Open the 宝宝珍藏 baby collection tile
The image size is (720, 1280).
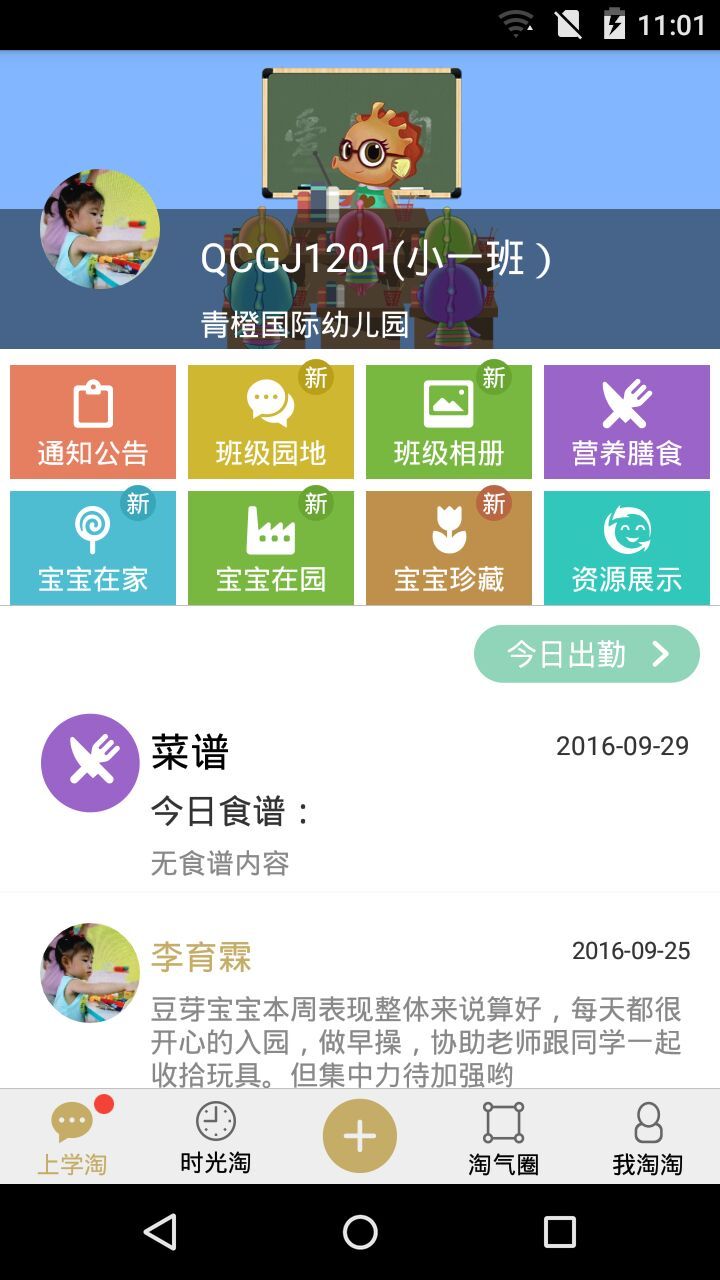[x=449, y=548]
